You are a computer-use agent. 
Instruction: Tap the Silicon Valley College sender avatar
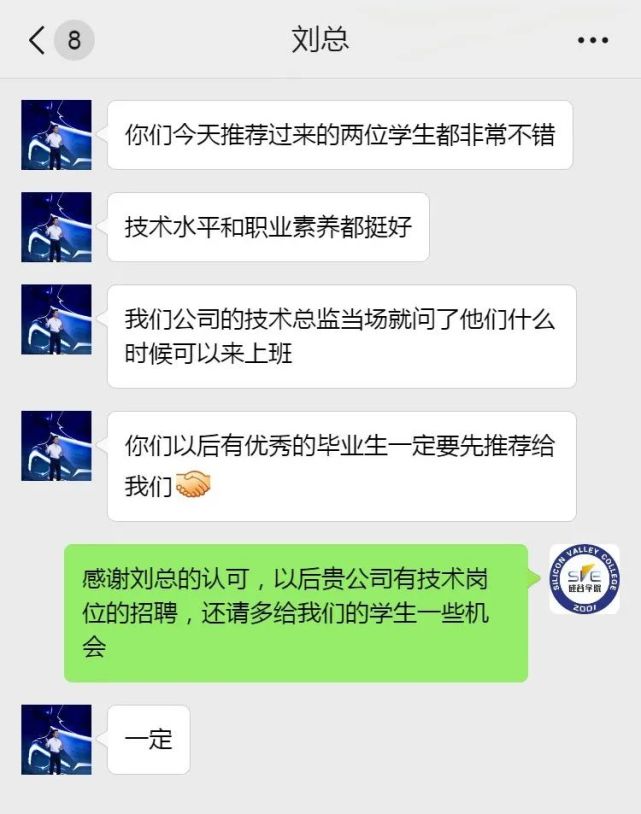pyautogui.click(x=584, y=579)
